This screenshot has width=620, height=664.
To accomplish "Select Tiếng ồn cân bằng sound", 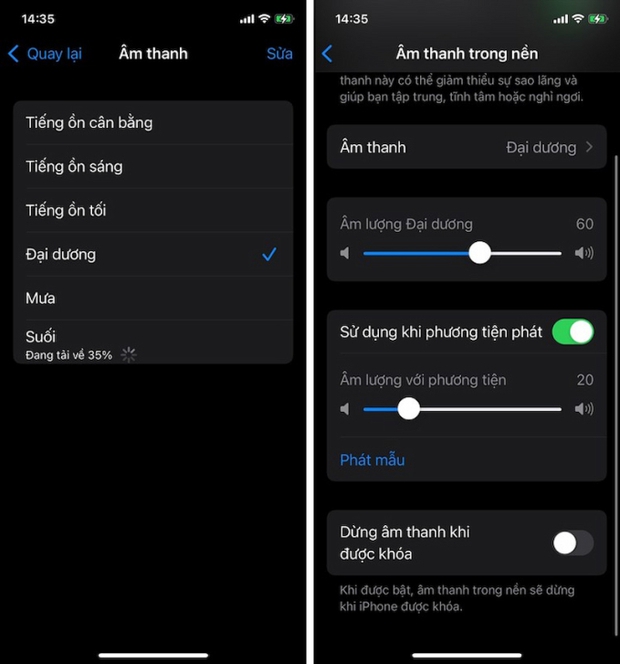I will click(x=153, y=123).
